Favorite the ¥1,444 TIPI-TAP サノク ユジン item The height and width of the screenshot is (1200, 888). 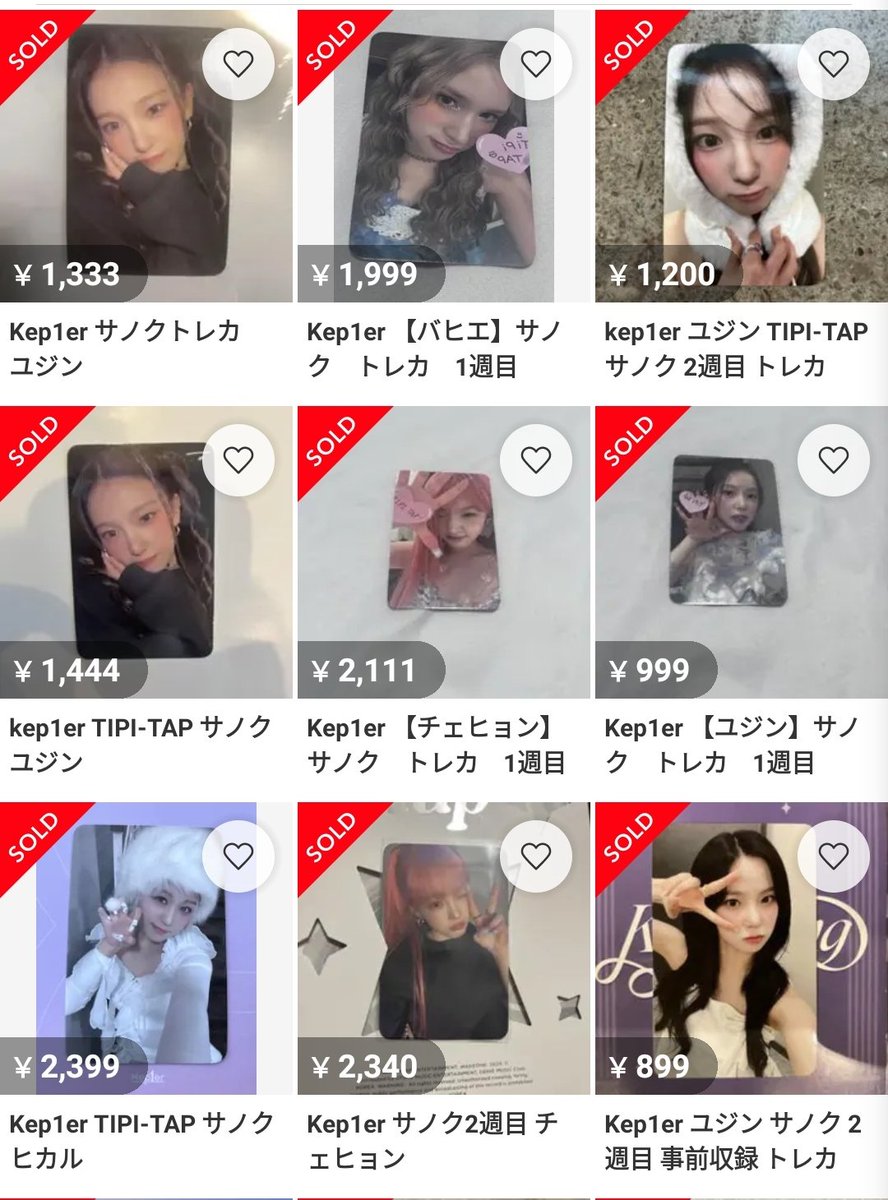click(x=238, y=459)
